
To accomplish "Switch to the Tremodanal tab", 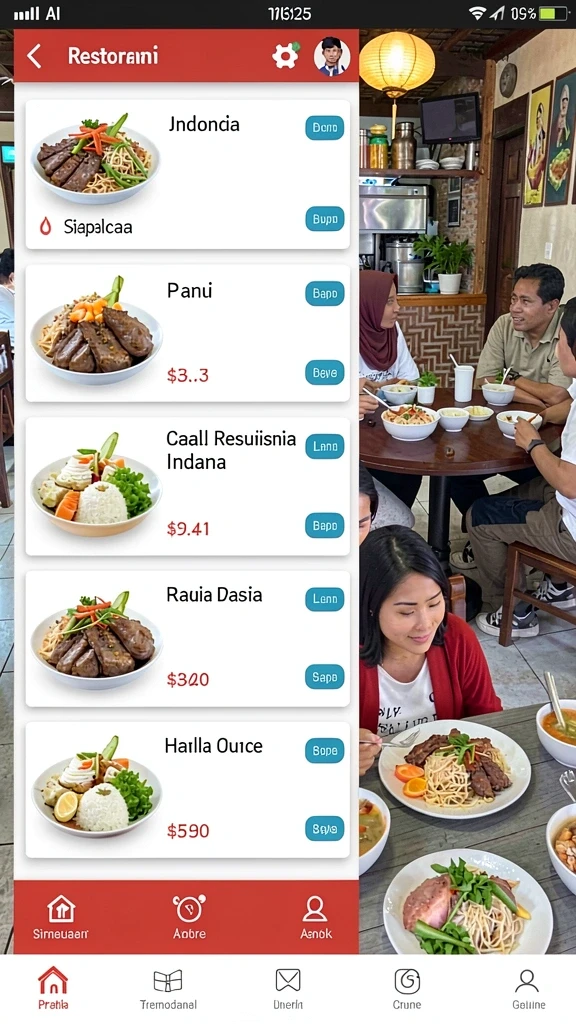I will (x=168, y=989).
